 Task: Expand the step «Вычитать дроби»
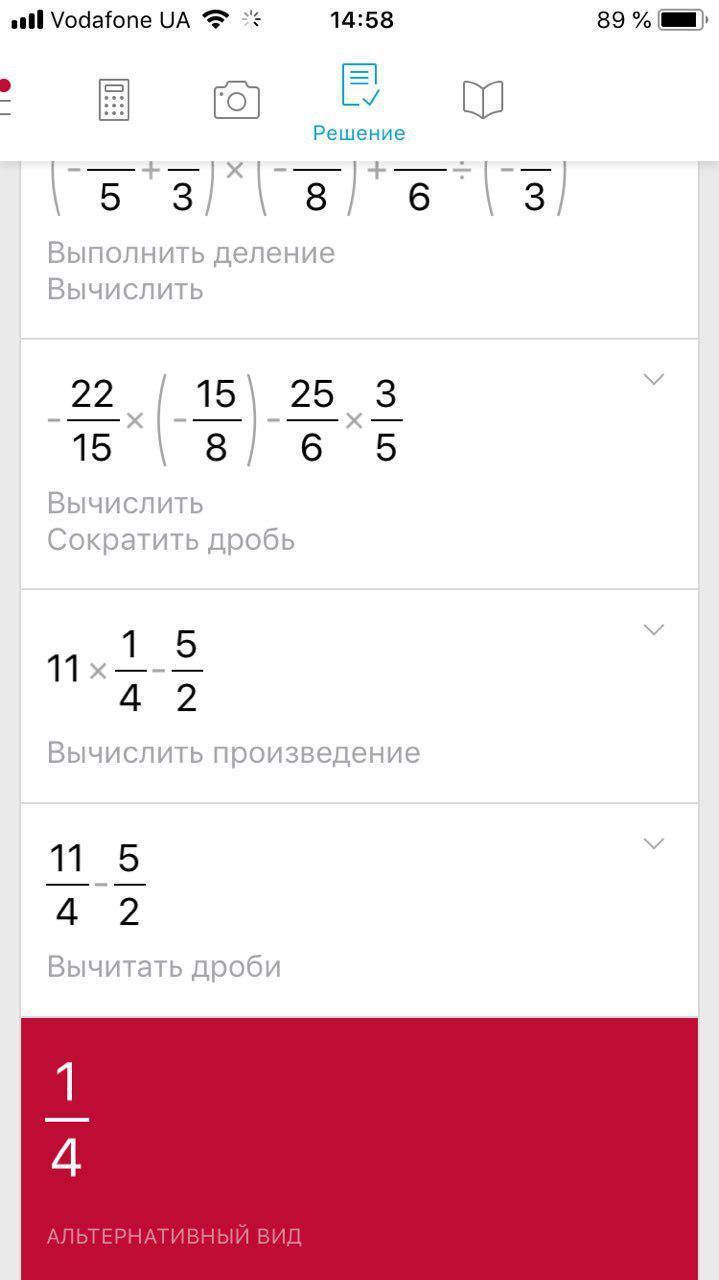[x=653, y=844]
